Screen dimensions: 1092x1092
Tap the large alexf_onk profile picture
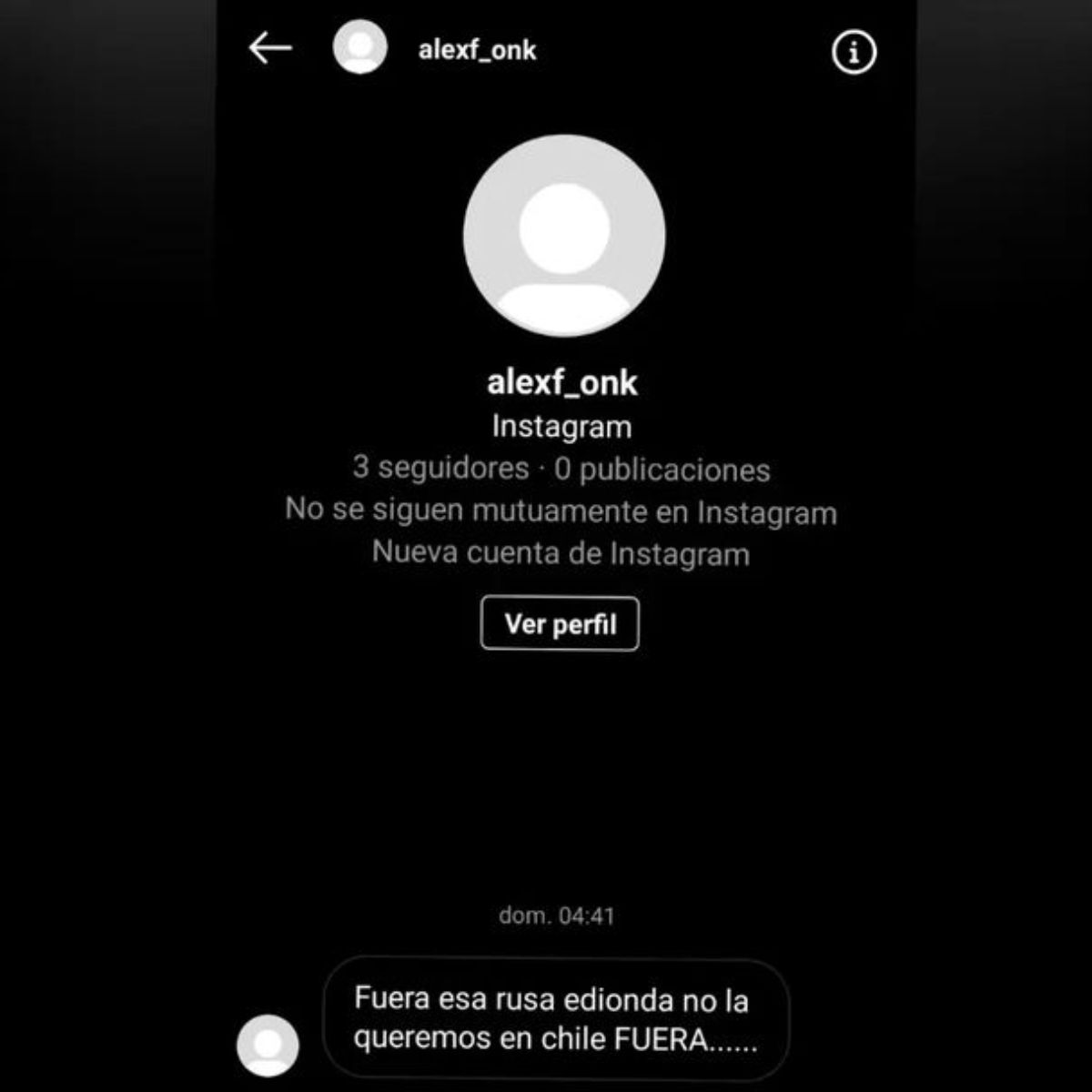point(564,237)
